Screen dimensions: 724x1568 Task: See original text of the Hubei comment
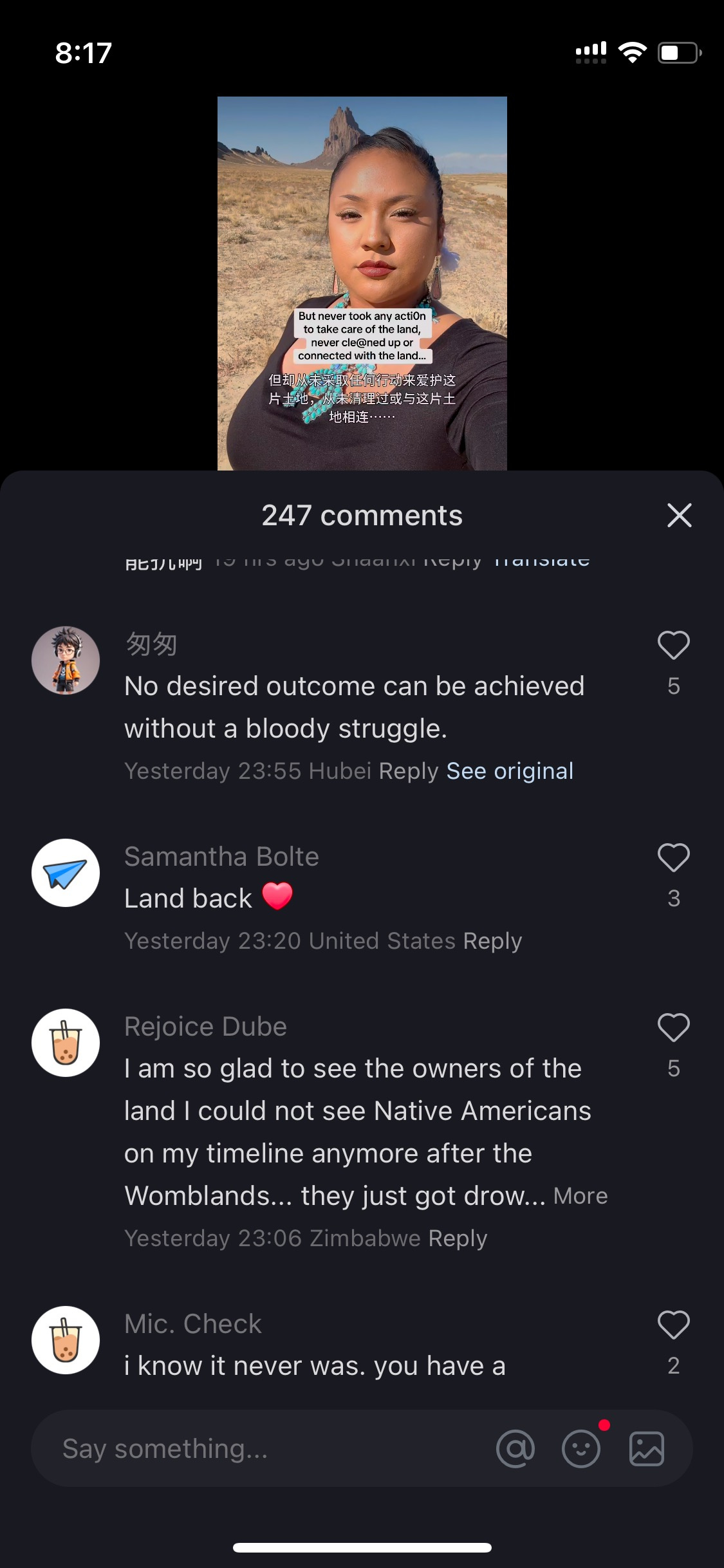[x=510, y=771]
